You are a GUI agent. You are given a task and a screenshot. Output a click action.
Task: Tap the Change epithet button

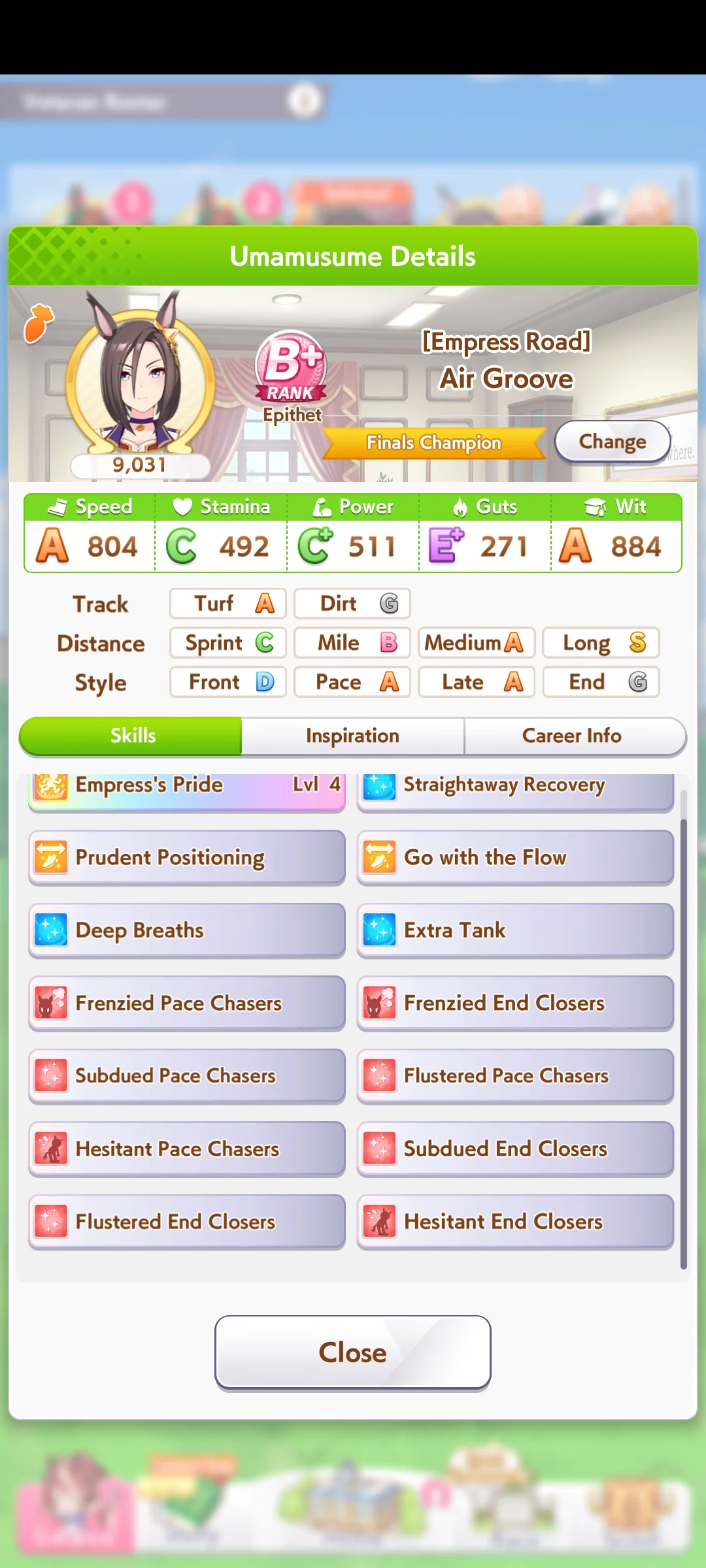coord(613,442)
